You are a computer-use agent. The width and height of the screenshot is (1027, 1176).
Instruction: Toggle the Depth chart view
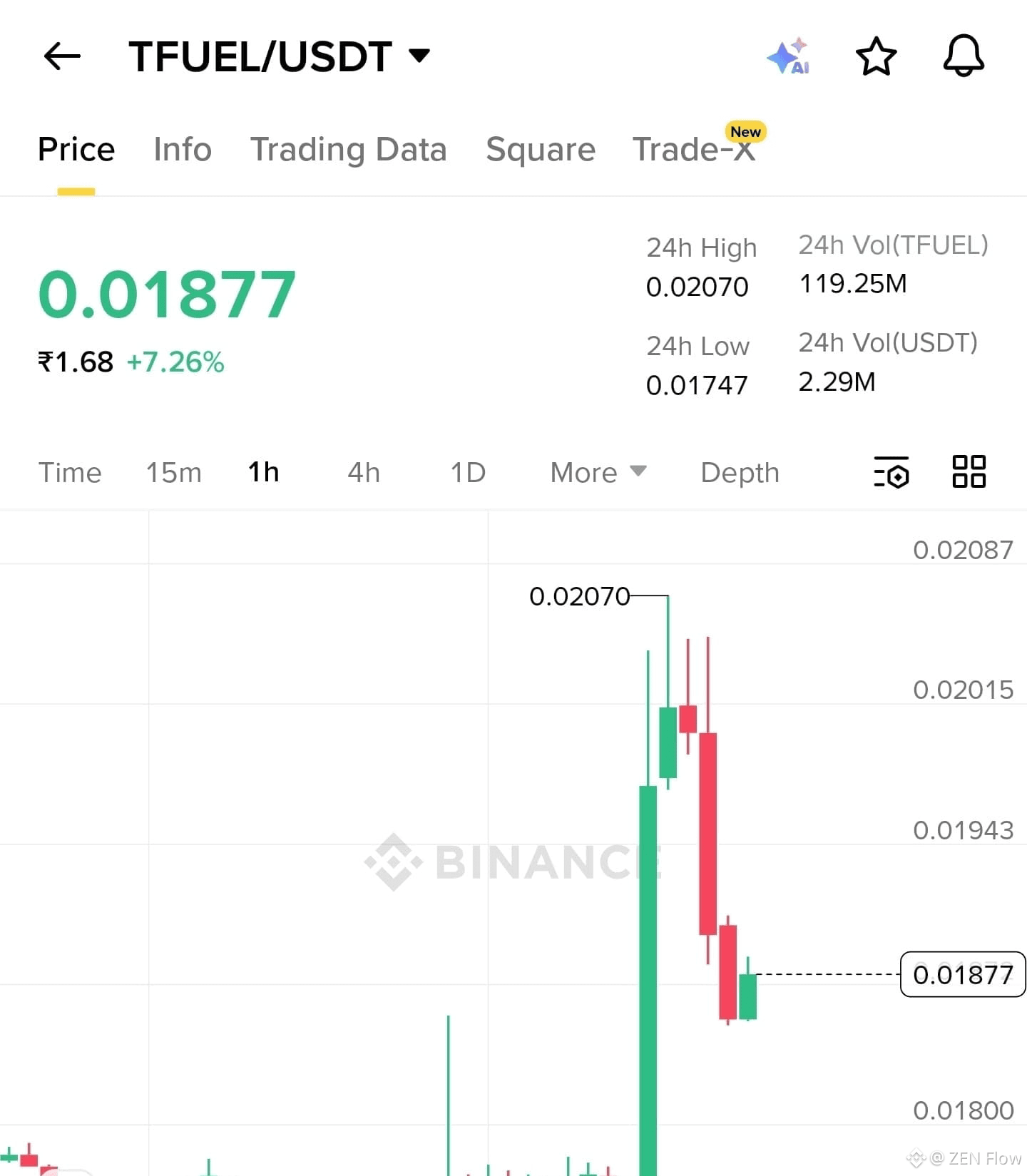[739, 473]
